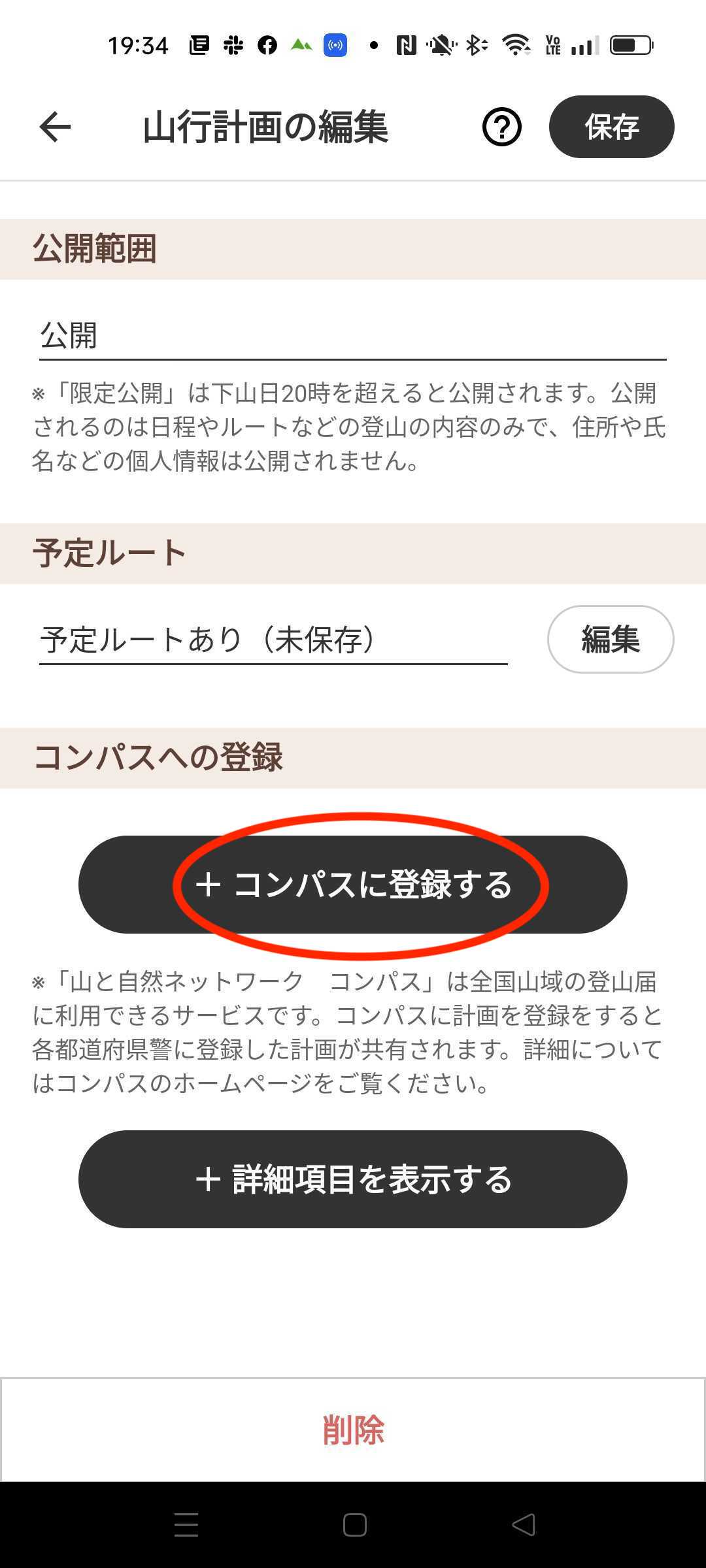The image size is (706, 1568).
Task: Expand 詳細項目を表示する
Action: [353, 1179]
